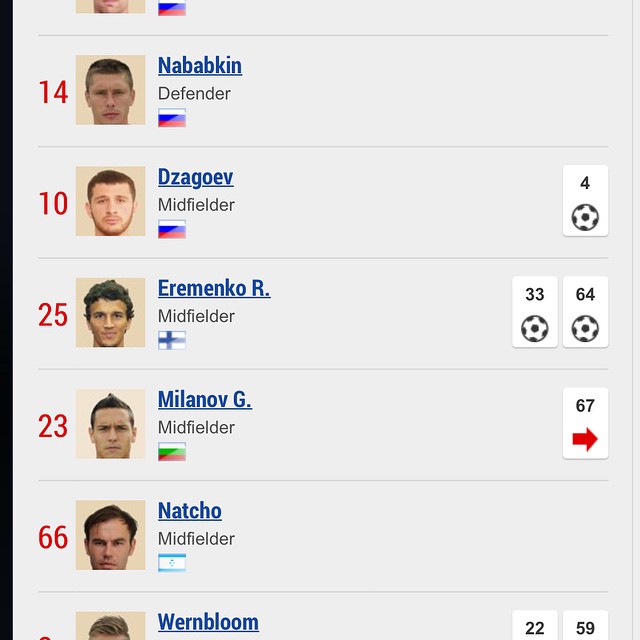640x640 pixels.
Task: Open Natcho's player profile link
Action: click(x=190, y=511)
